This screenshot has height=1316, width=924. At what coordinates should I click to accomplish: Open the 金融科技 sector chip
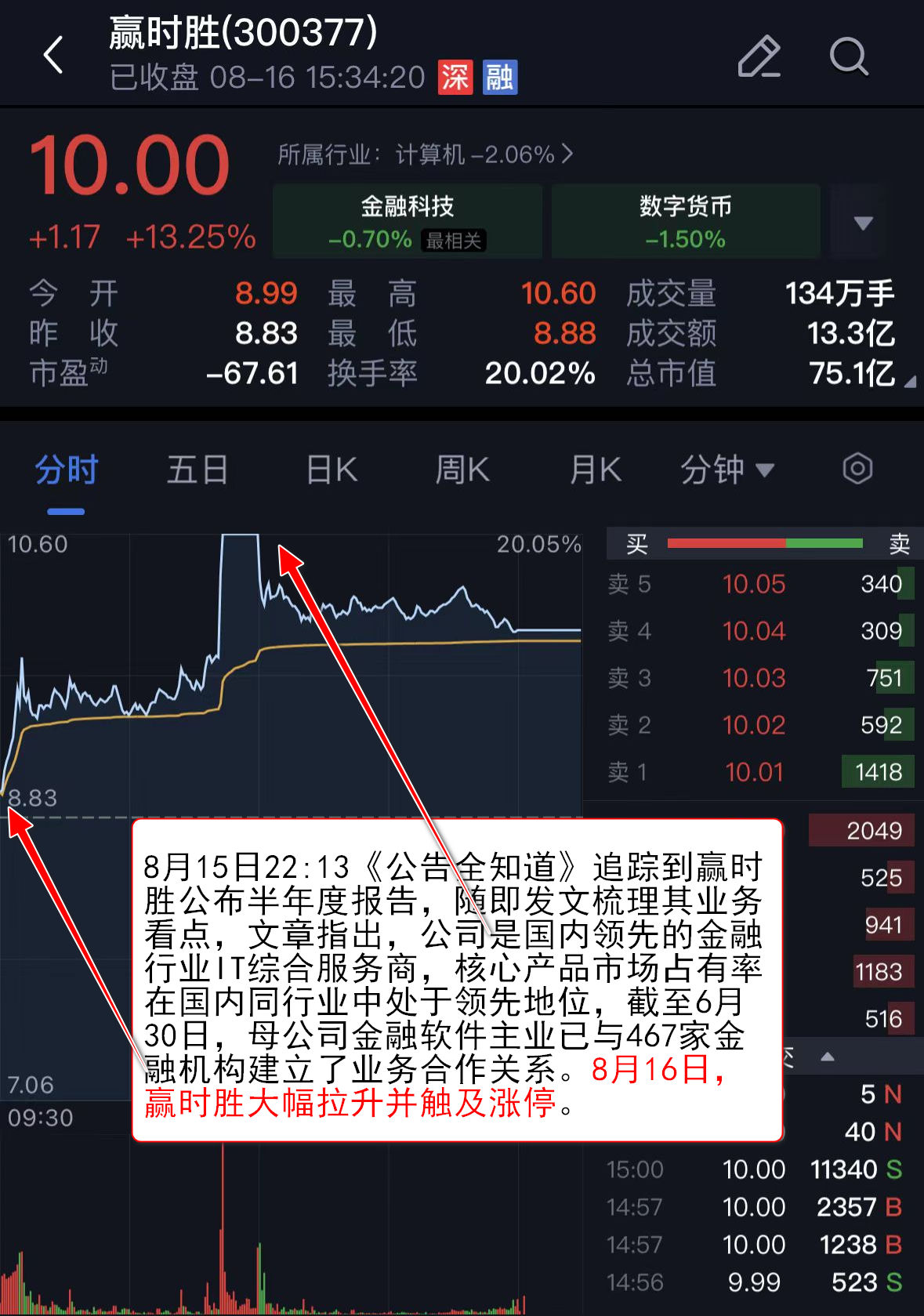(x=407, y=221)
